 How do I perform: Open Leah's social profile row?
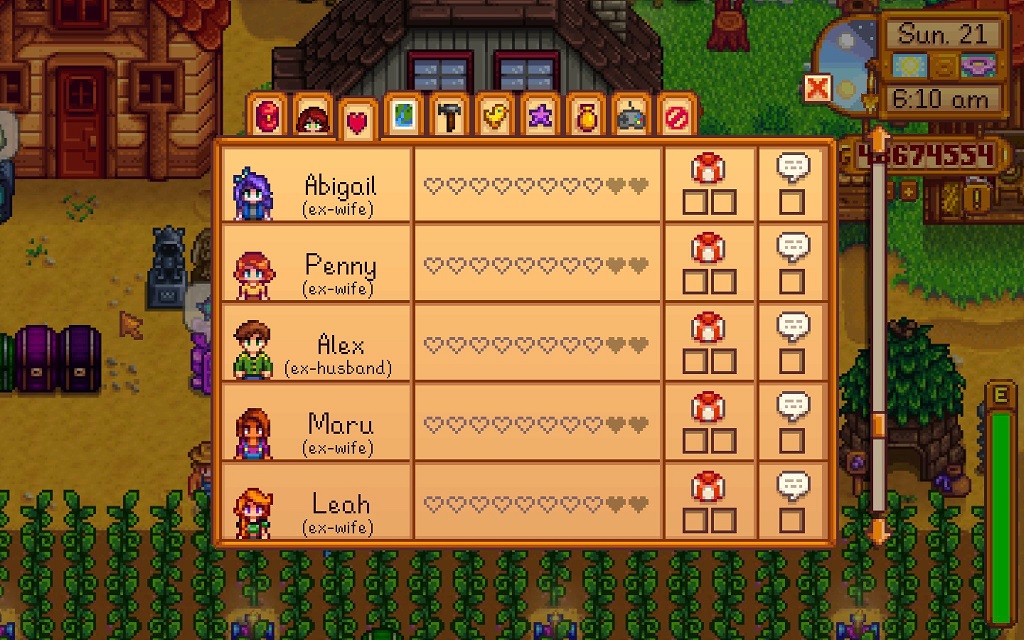point(340,501)
